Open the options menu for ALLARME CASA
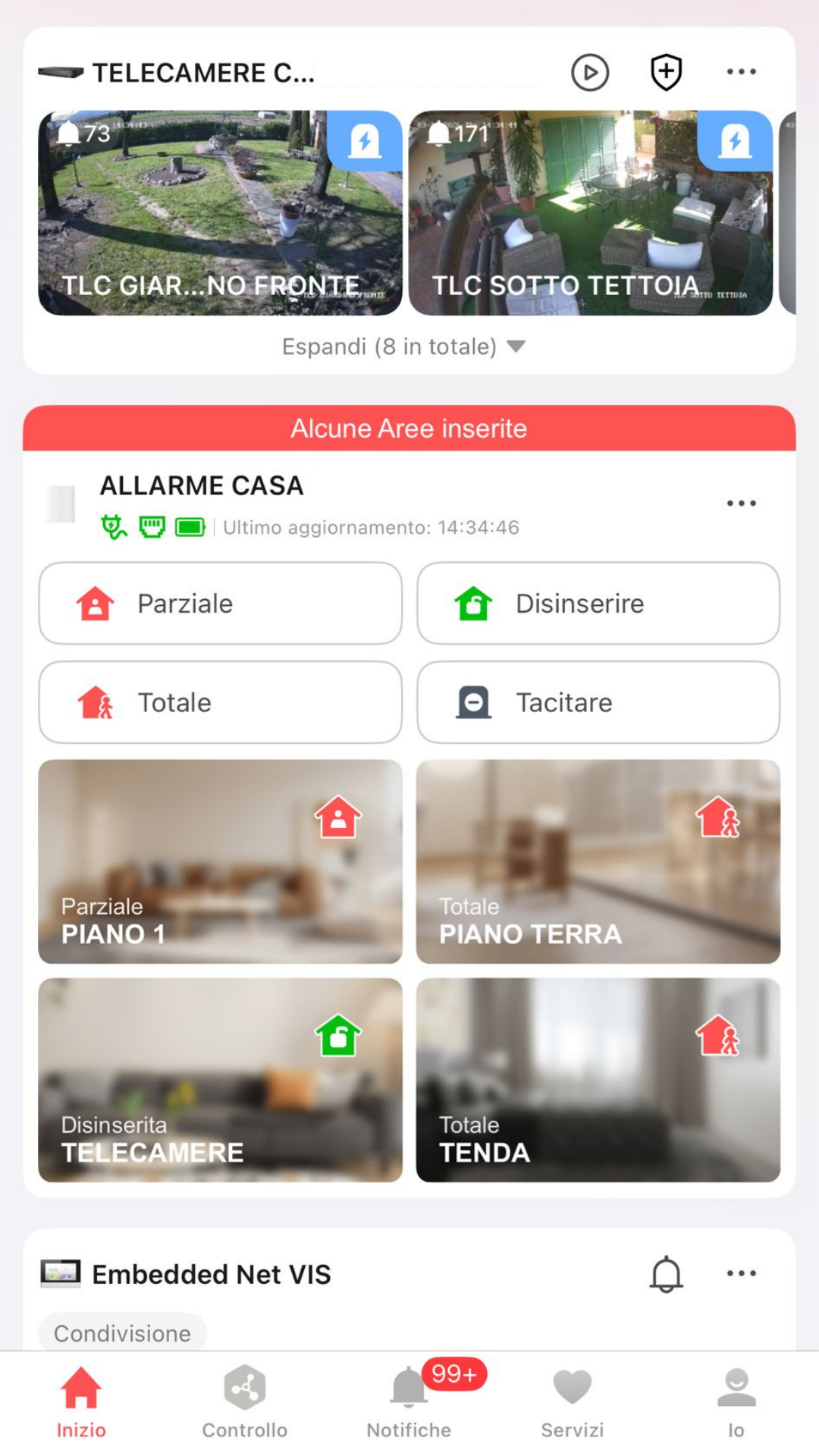819x1456 pixels. point(741,503)
